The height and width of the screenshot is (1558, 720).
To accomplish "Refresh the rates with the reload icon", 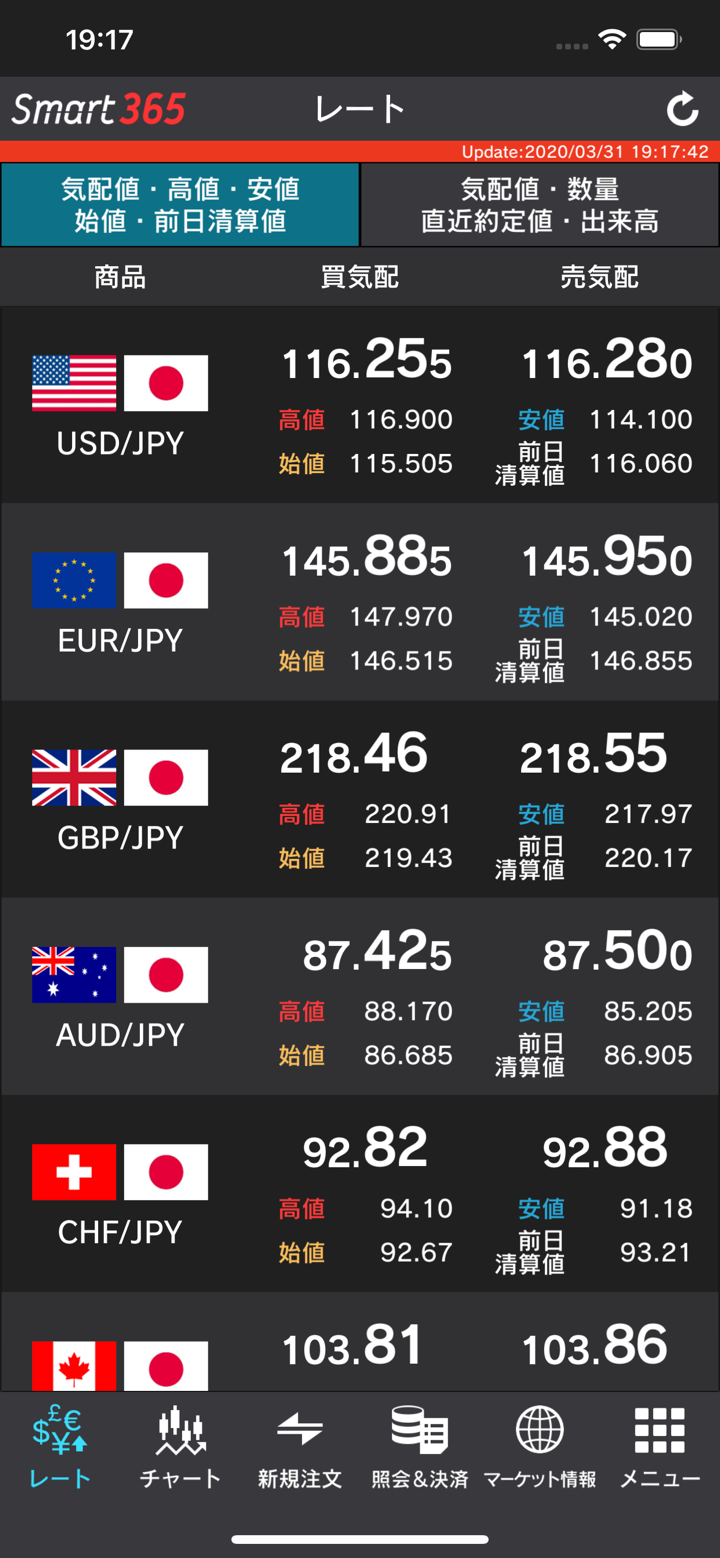I will point(683,109).
